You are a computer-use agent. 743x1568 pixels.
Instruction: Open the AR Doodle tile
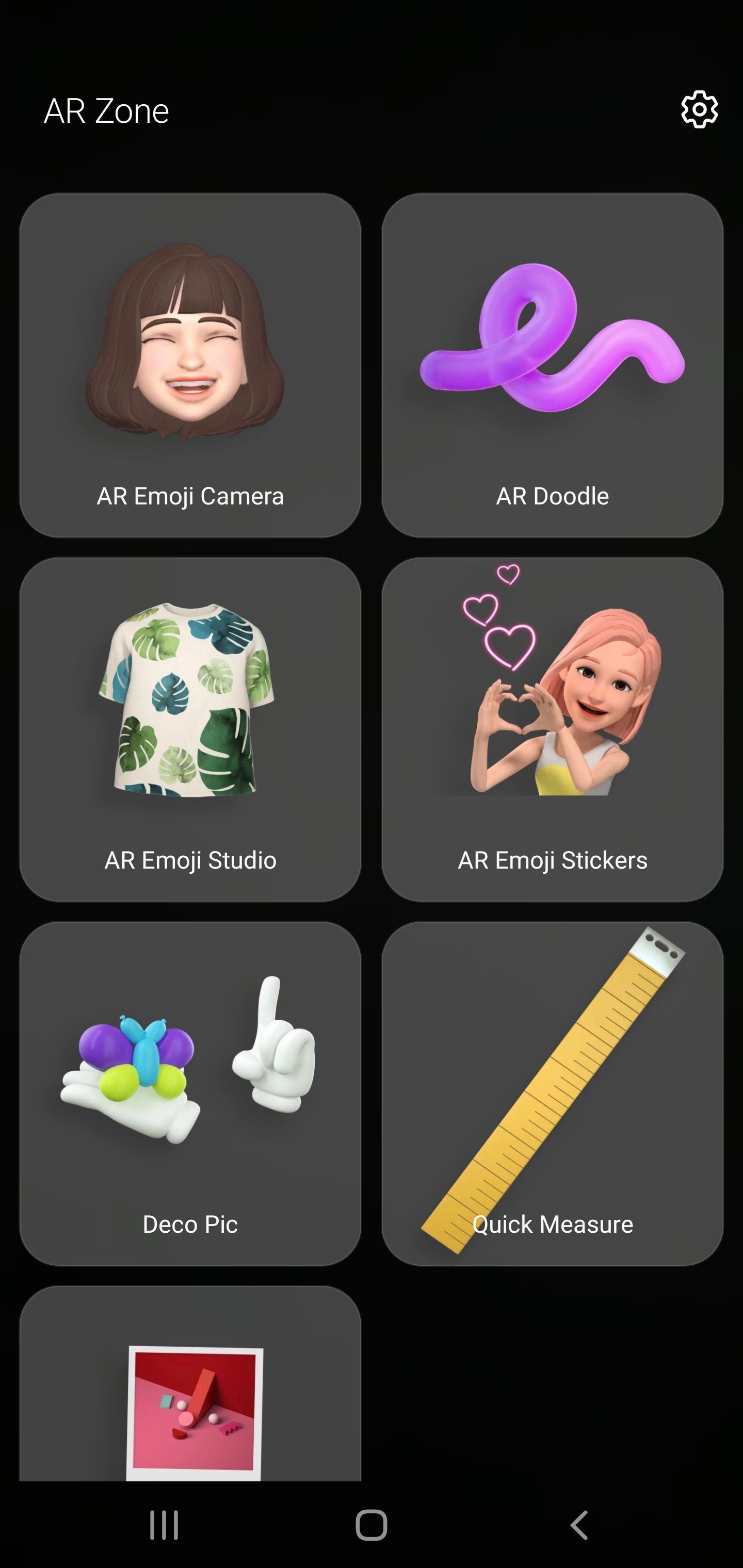(552, 365)
